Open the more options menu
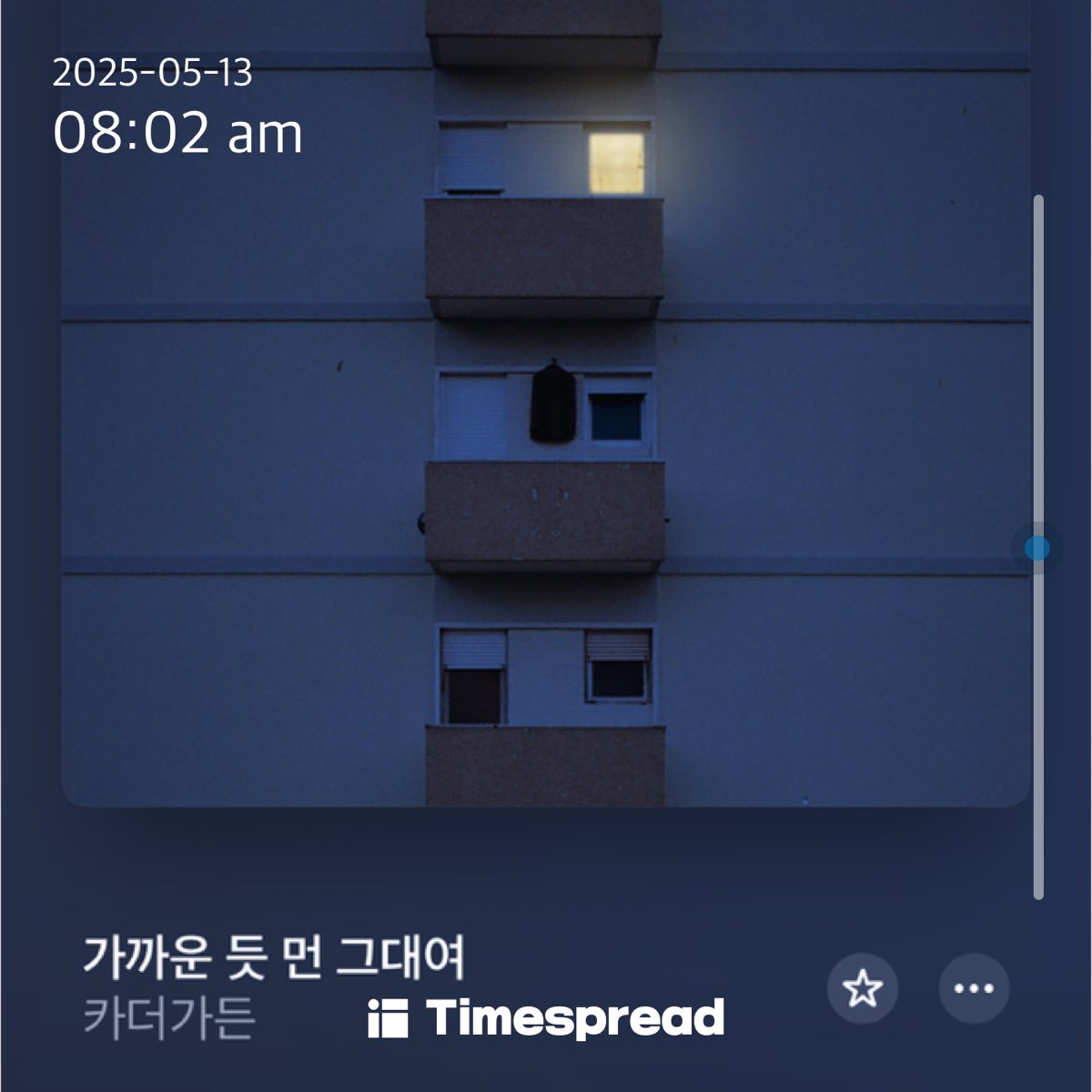 (974, 988)
